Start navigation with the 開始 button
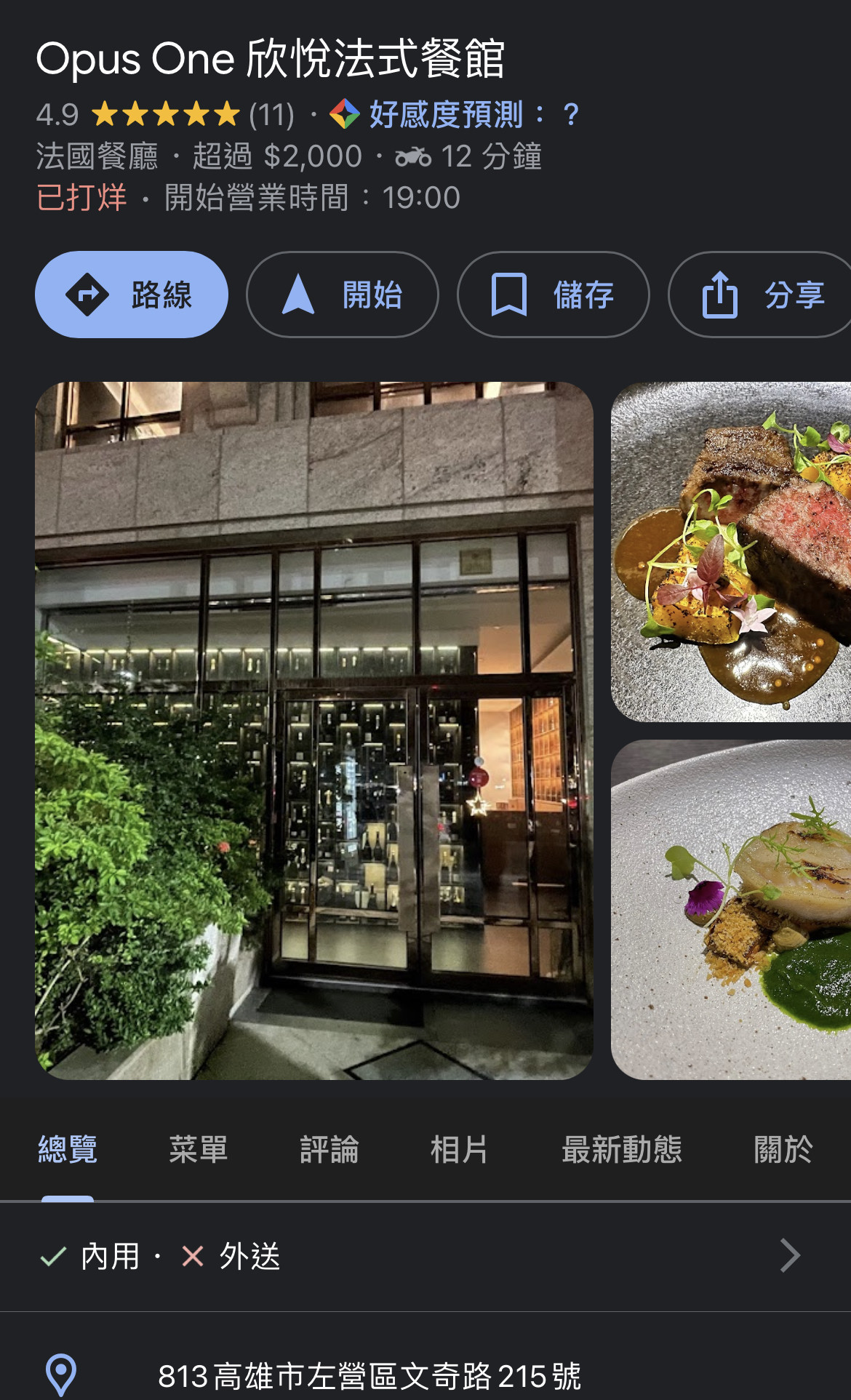 click(x=342, y=295)
